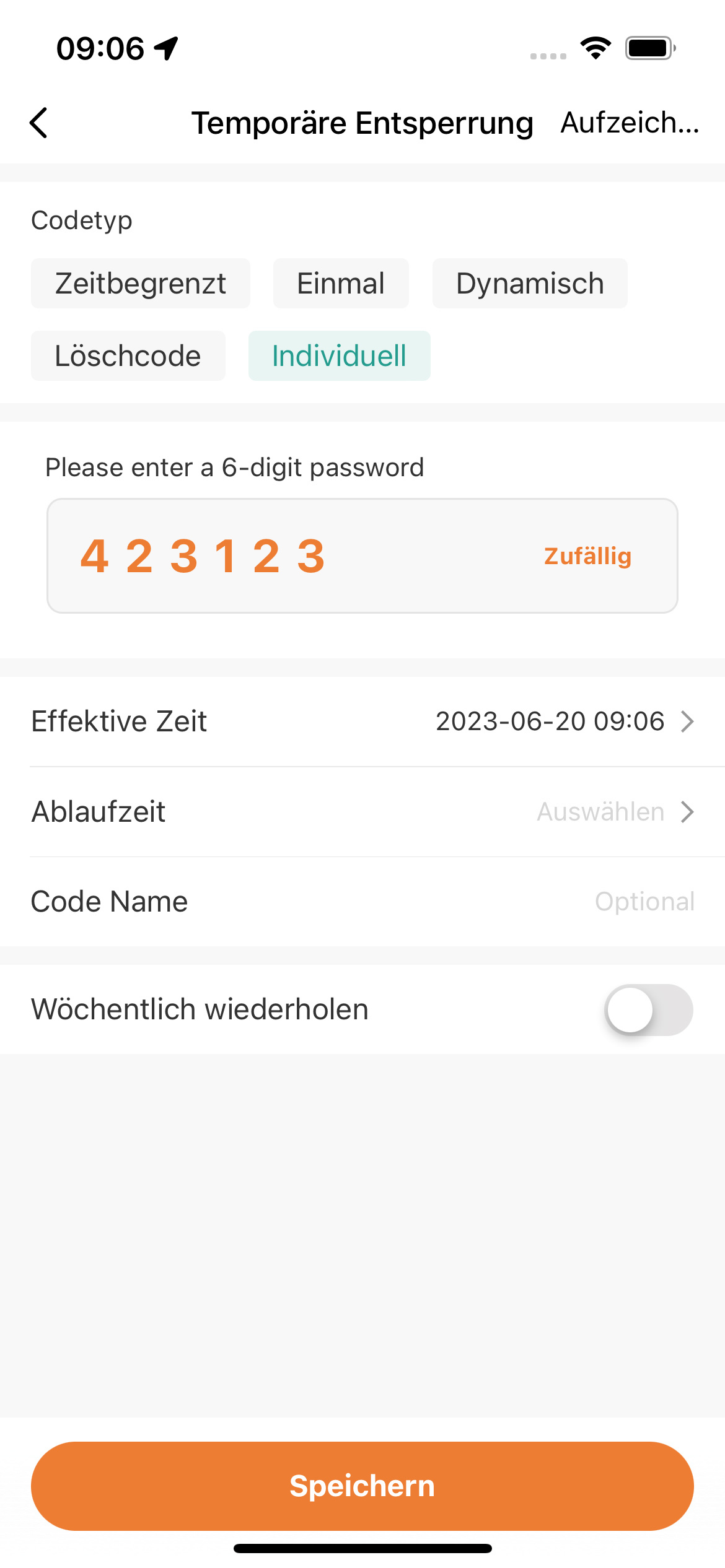Choose the Einmal code type
725x1568 pixels.
point(341,284)
